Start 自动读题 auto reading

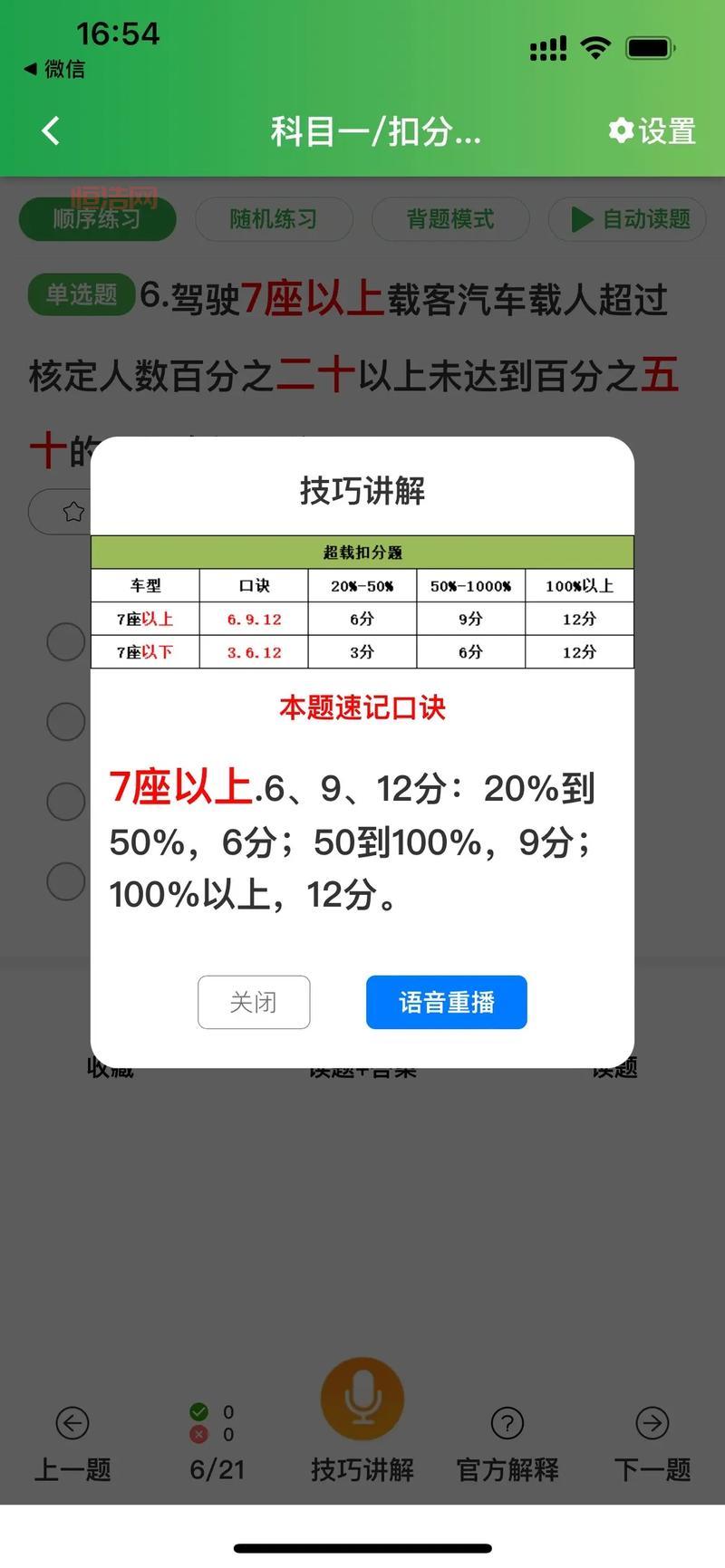[630, 219]
